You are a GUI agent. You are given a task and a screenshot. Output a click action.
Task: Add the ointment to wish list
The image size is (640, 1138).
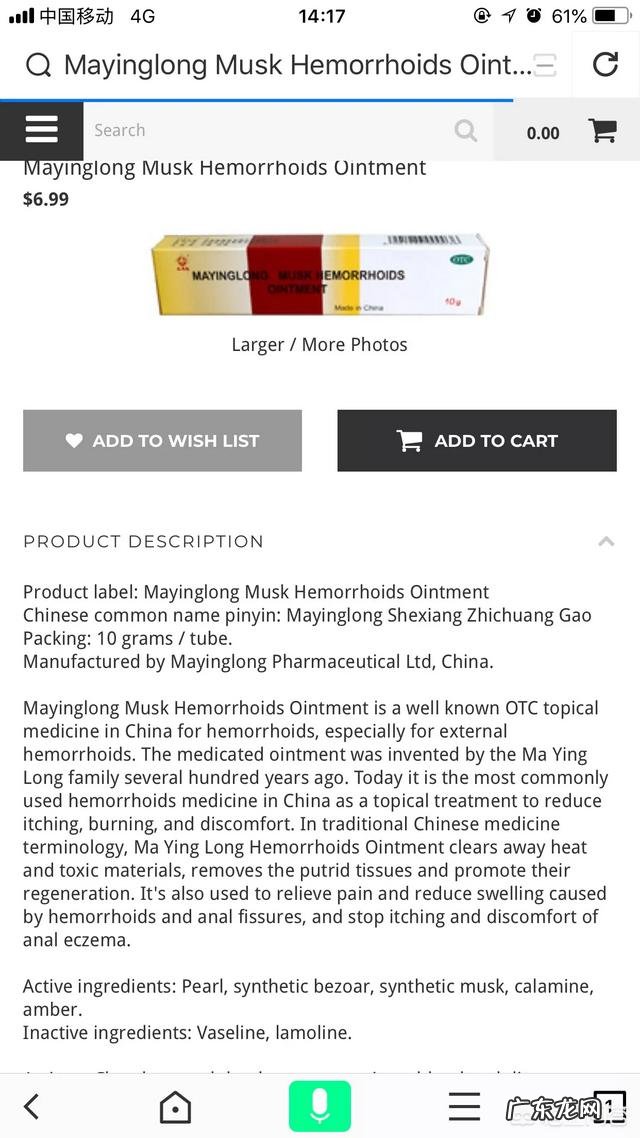pos(162,440)
